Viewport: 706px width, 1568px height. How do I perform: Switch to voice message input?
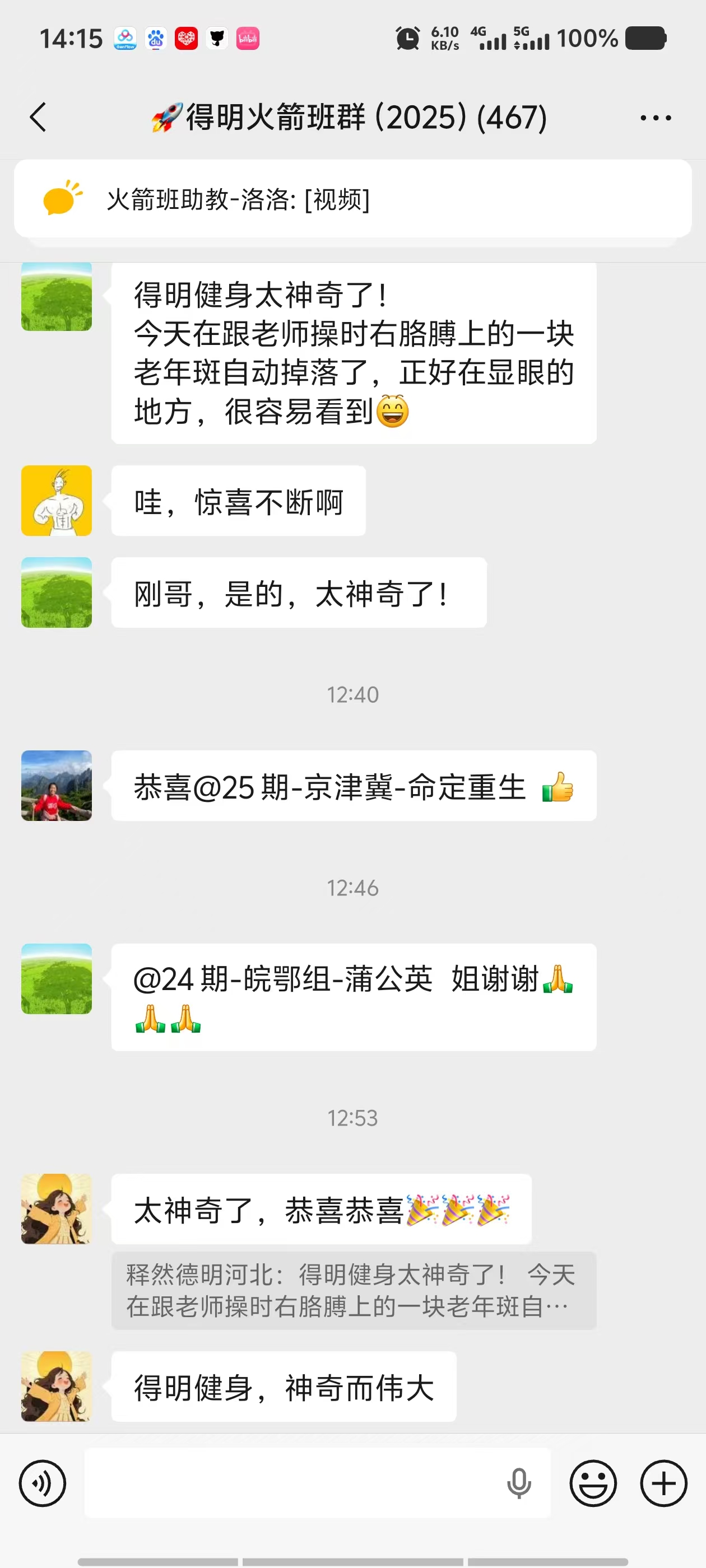click(x=42, y=1483)
